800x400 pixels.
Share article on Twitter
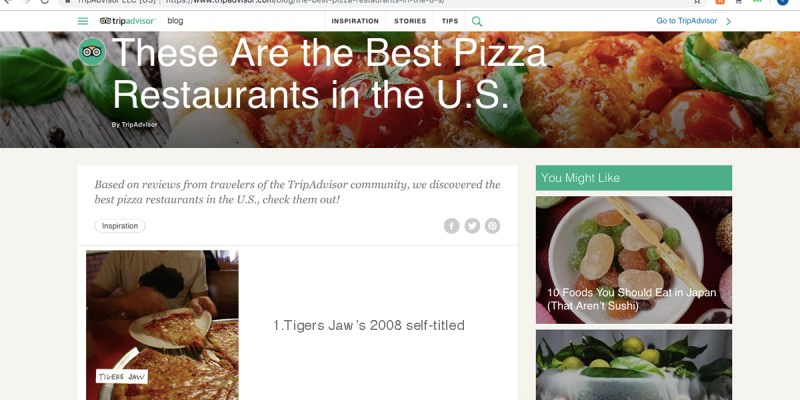[472, 226]
